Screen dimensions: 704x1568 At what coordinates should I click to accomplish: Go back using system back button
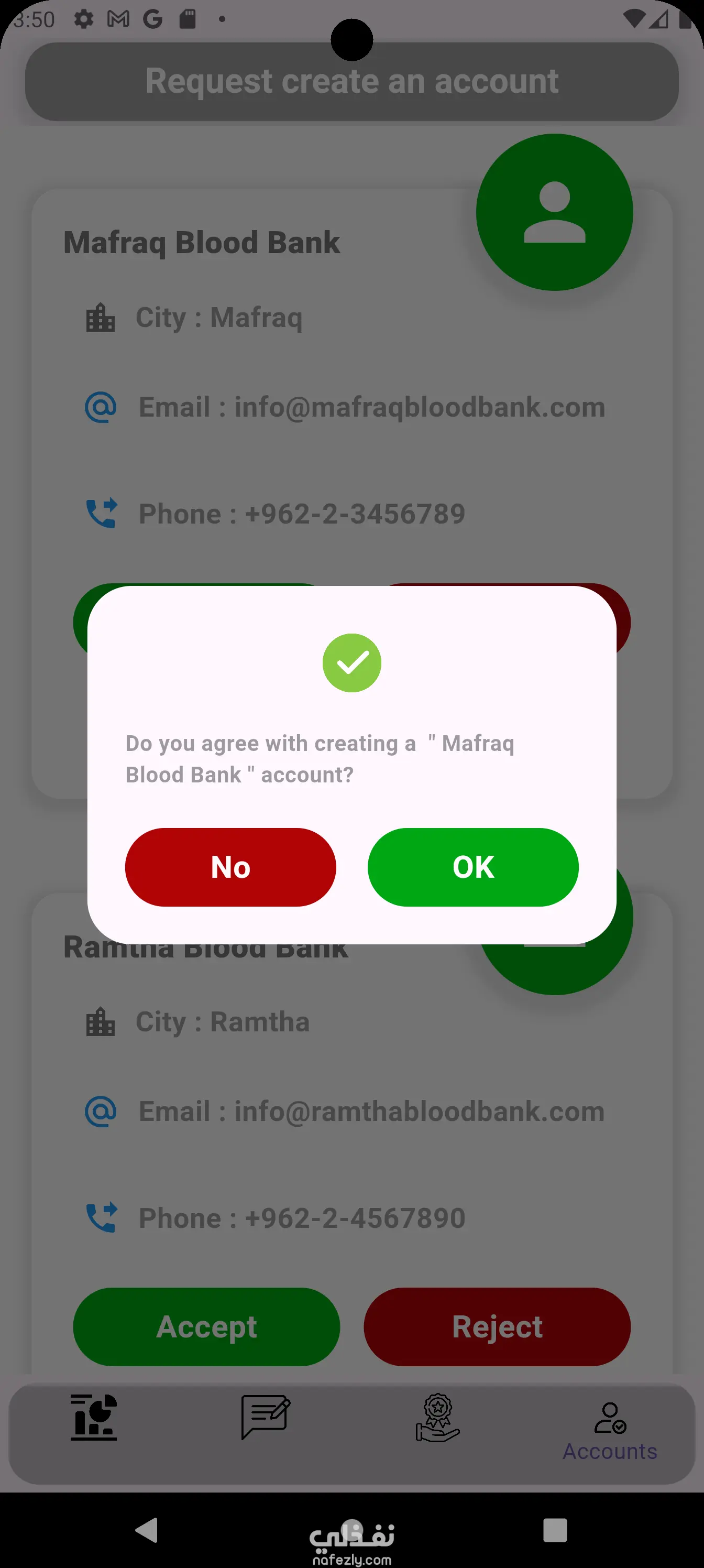click(x=147, y=1530)
